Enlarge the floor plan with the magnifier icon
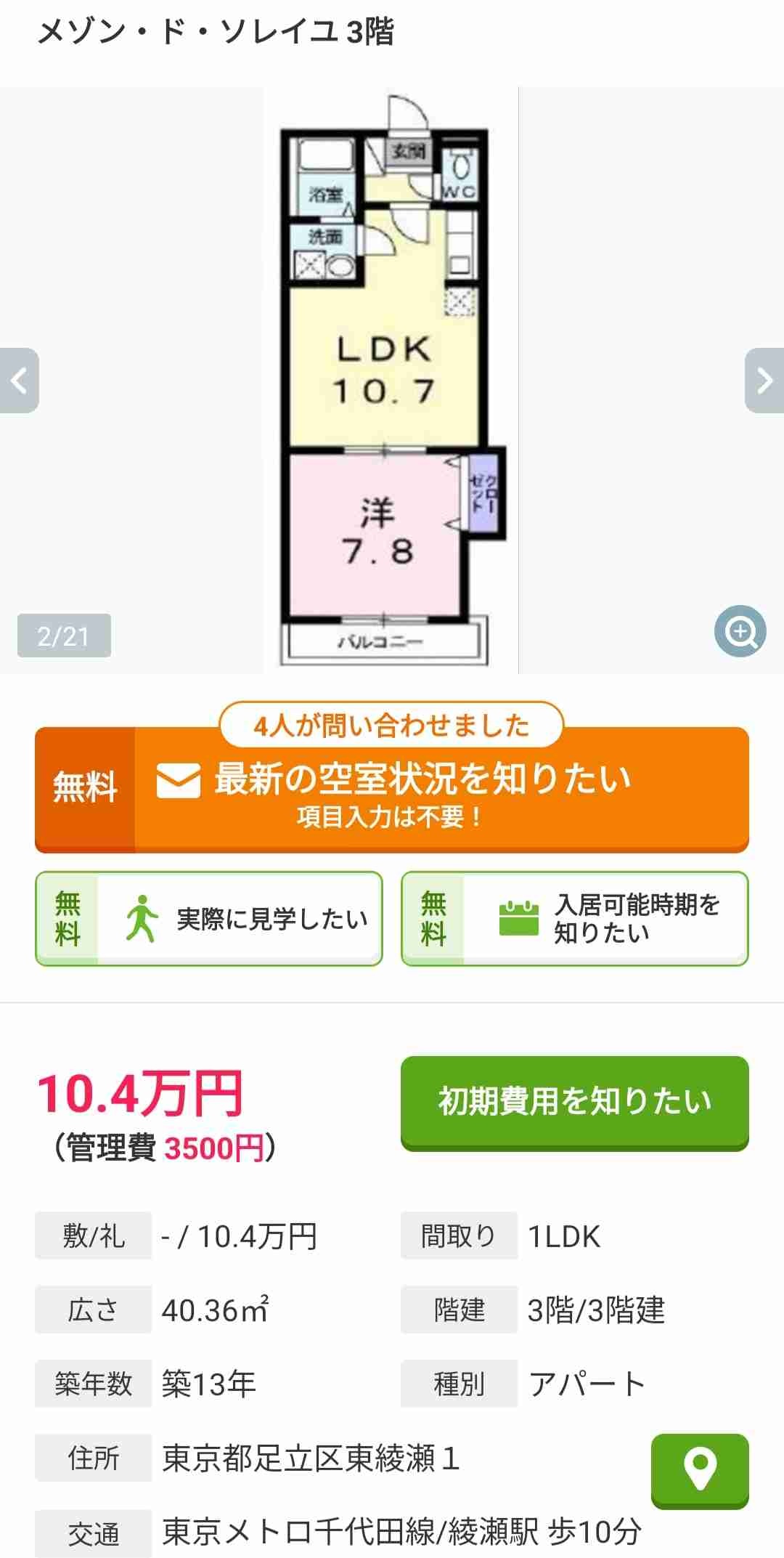This screenshot has width=784, height=1558. click(740, 631)
